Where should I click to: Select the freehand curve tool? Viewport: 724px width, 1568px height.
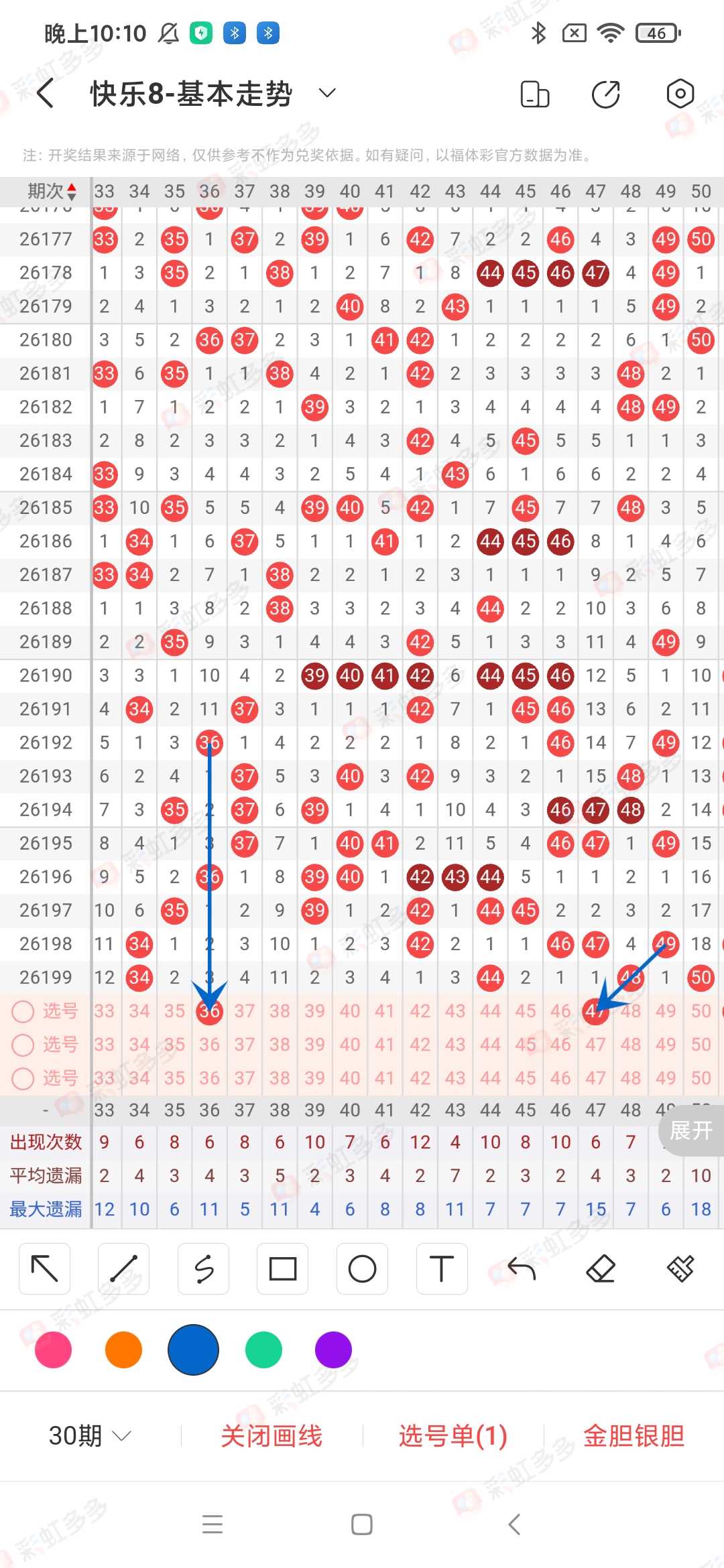[203, 1268]
